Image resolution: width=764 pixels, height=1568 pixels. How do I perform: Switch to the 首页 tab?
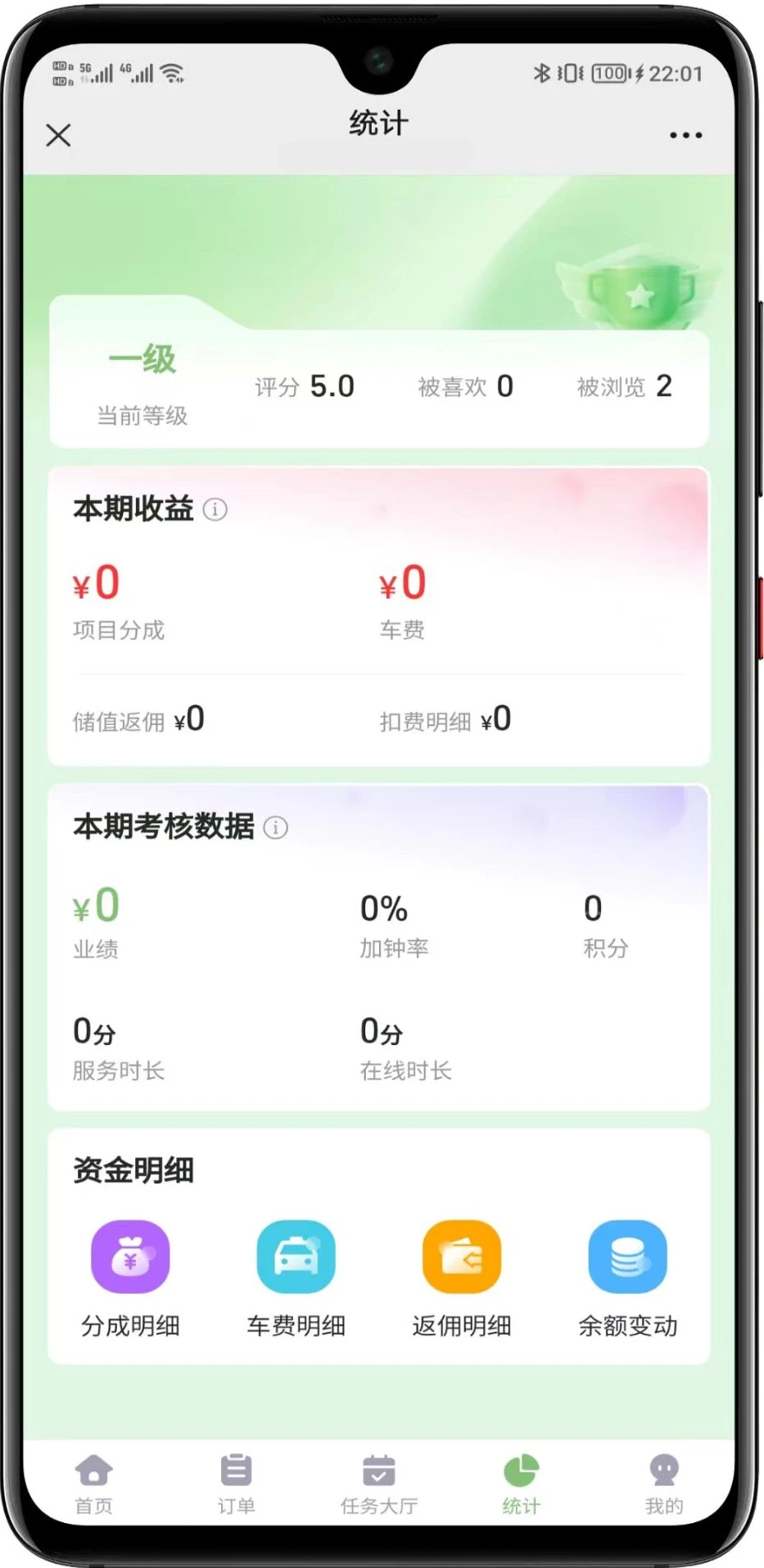pyautogui.click(x=94, y=1483)
